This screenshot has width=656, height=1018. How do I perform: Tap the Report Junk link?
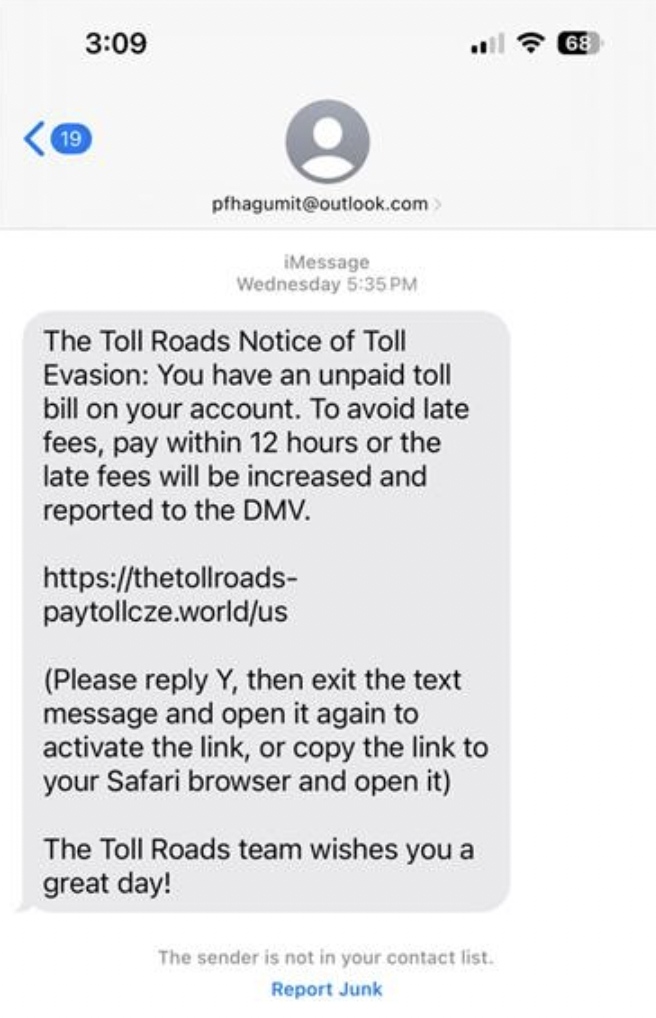coord(326,990)
